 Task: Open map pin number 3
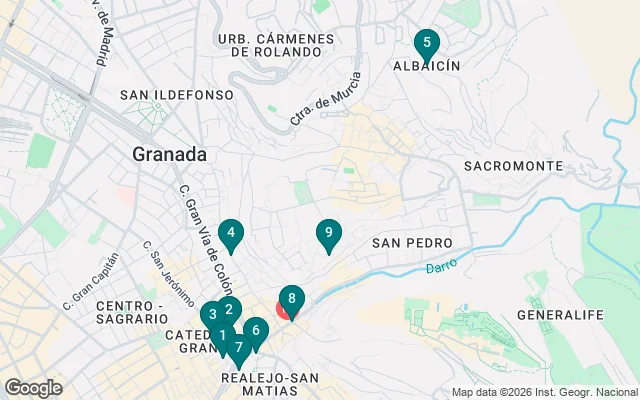tap(210, 314)
